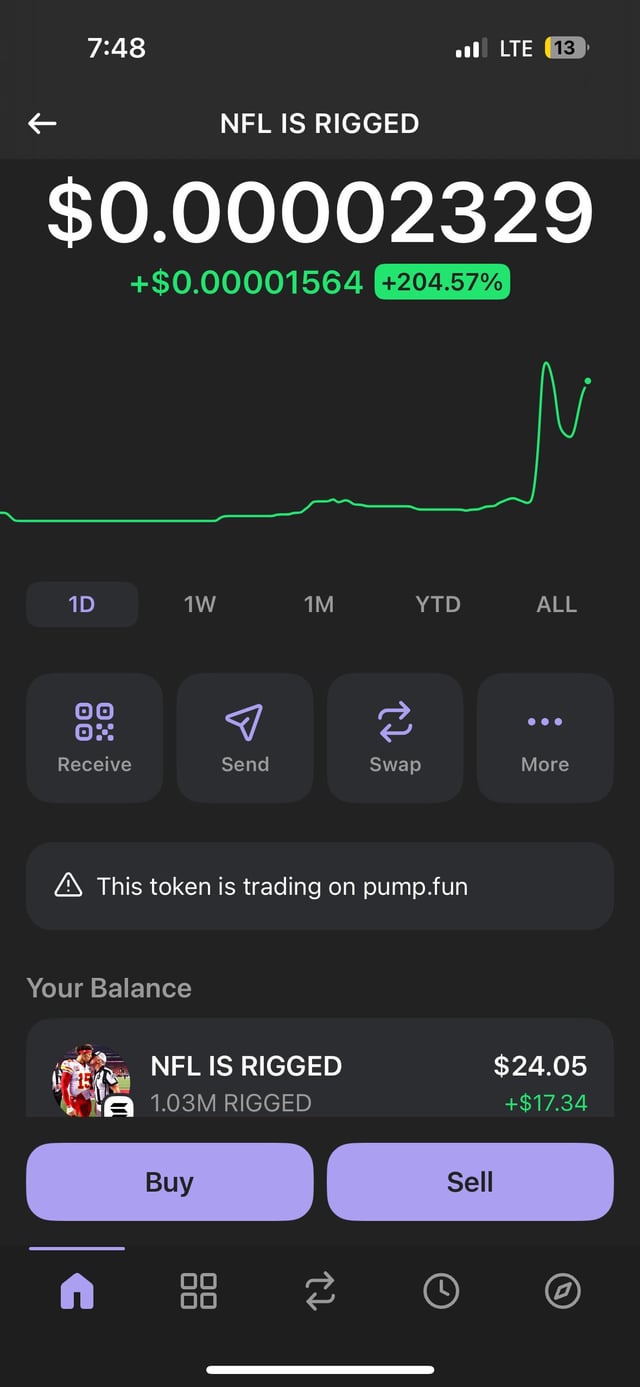Open the pump.fun trading warning
The height and width of the screenshot is (1387, 640).
click(320, 886)
